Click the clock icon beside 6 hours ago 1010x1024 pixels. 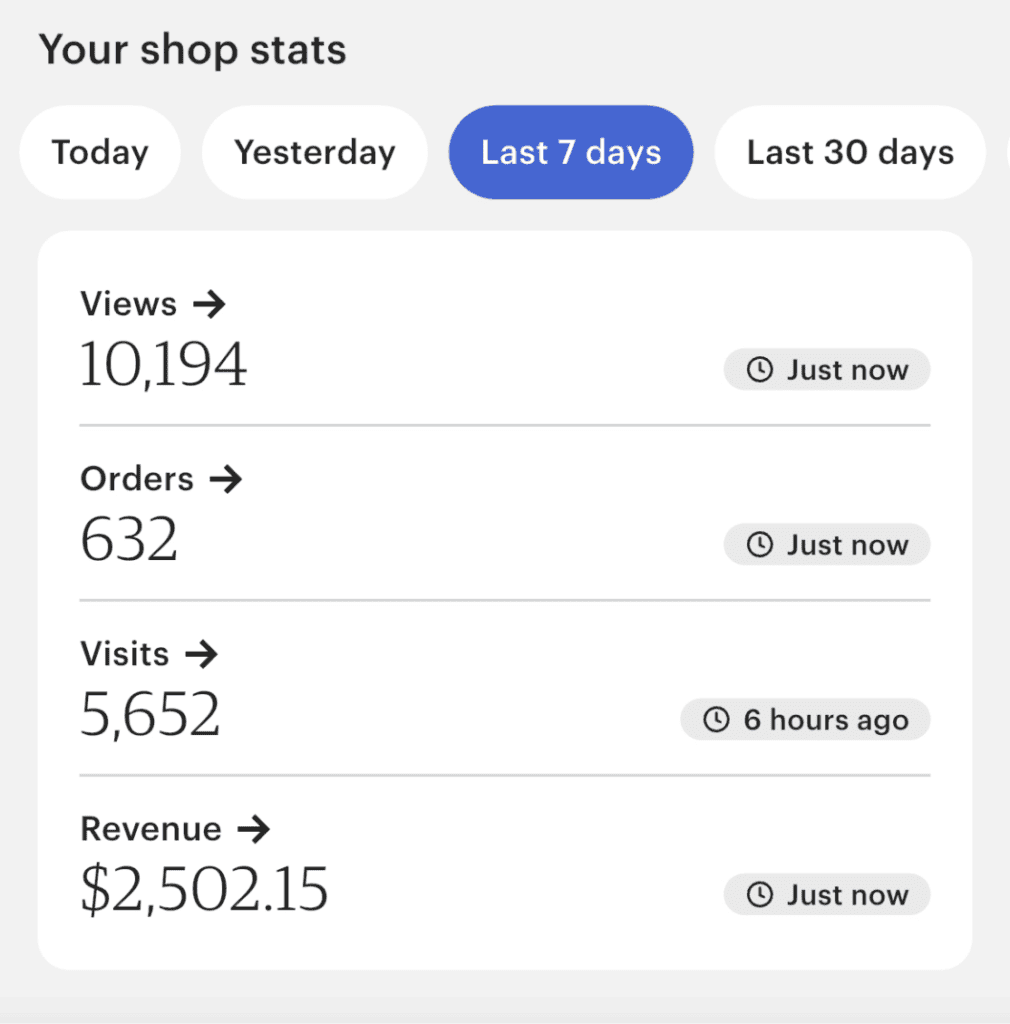click(x=717, y=719)
